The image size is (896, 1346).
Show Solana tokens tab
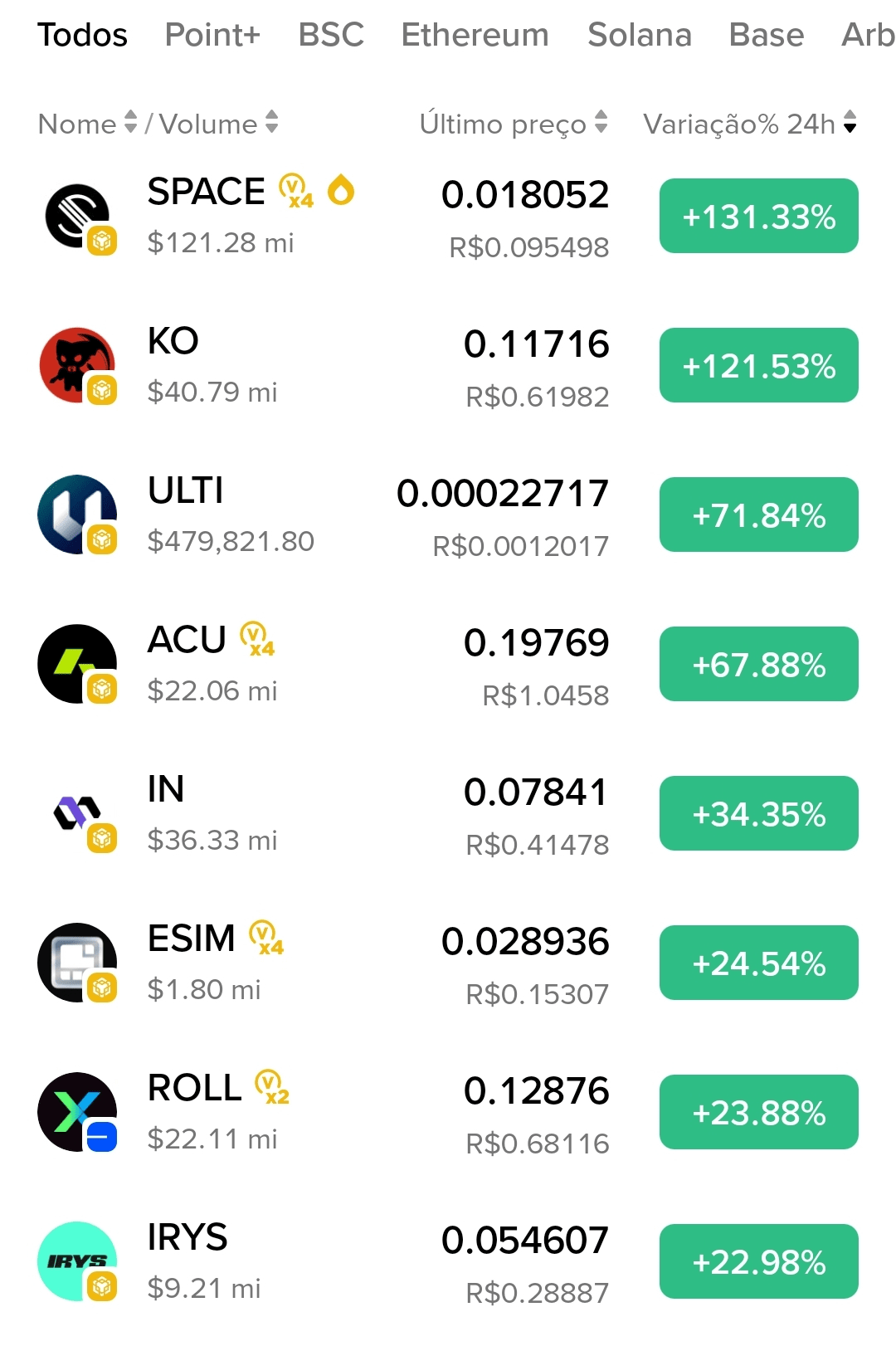639,35
